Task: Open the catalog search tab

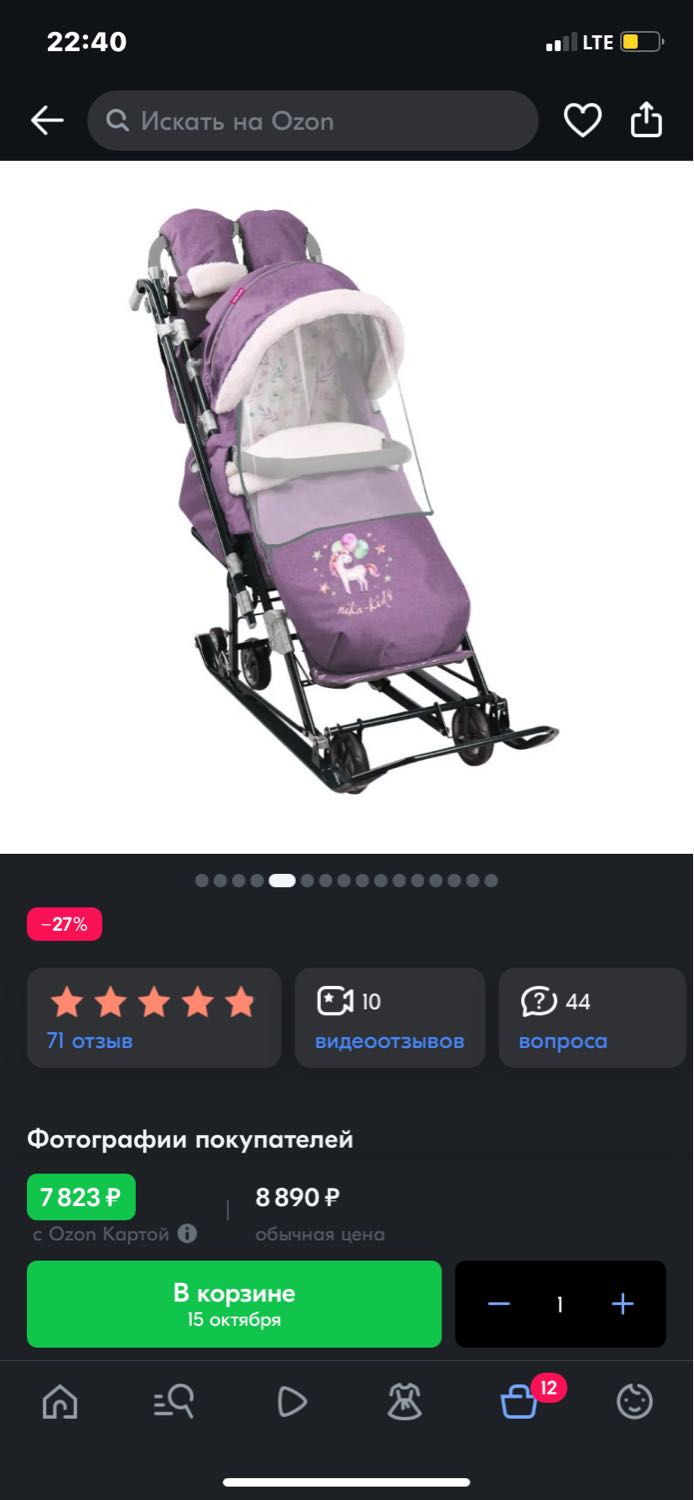Action: point(174,1402)
